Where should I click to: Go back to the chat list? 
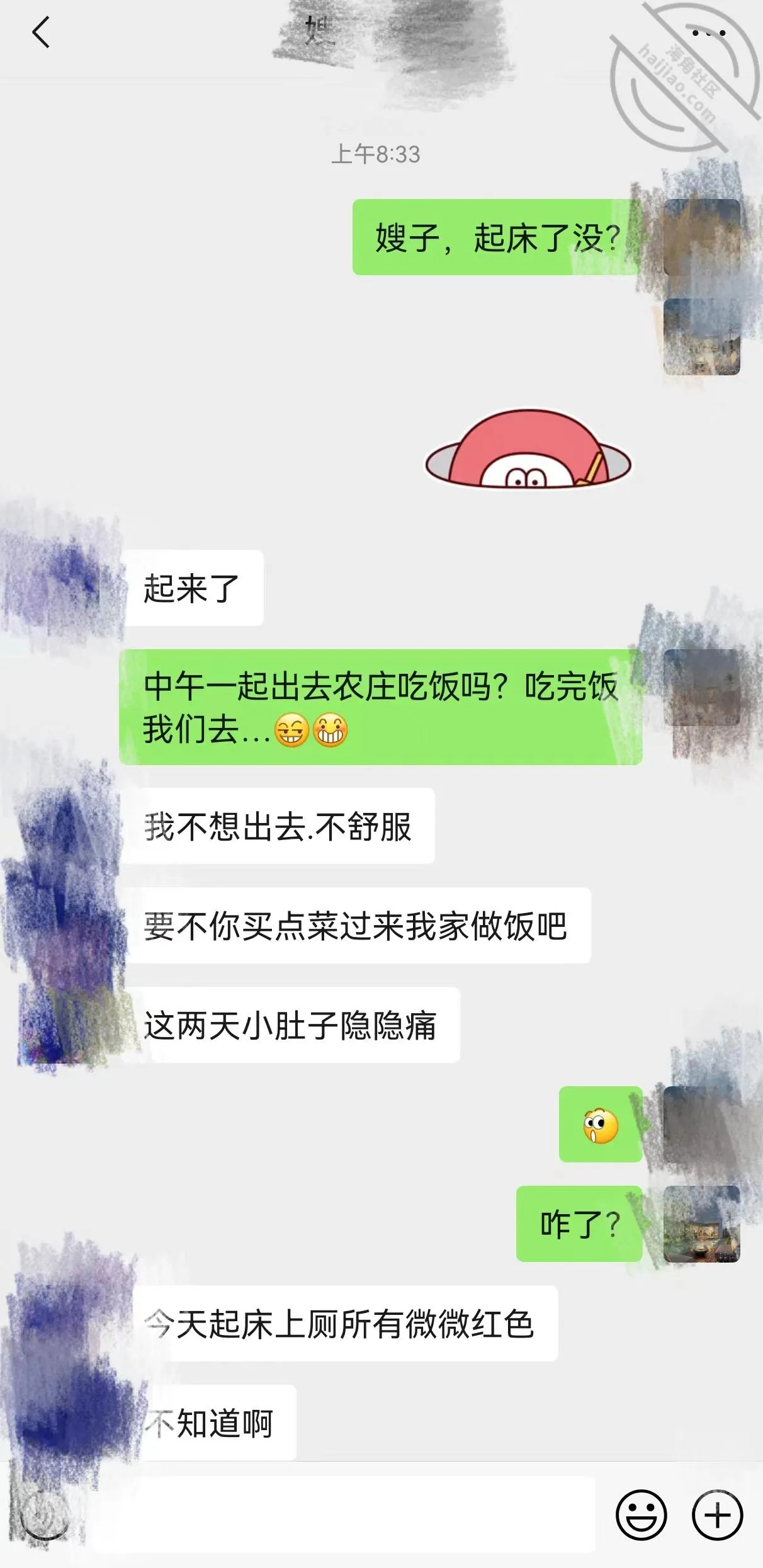coord(41,33)
